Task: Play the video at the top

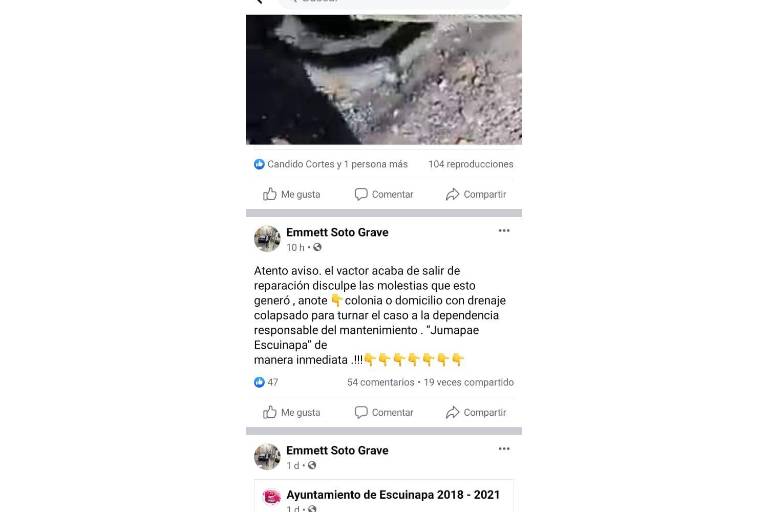Action: pyautogui.click(x=383, y=75)
